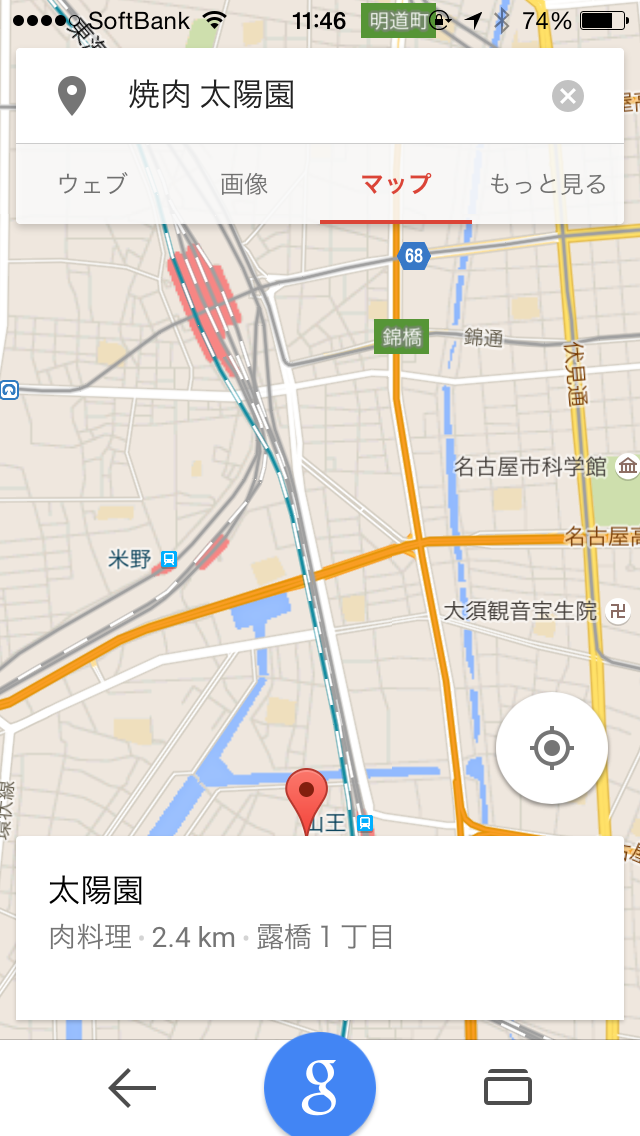Viewport: 640px width, 1136px height.
Task: Center map on my current location
Action: (552, 747)
